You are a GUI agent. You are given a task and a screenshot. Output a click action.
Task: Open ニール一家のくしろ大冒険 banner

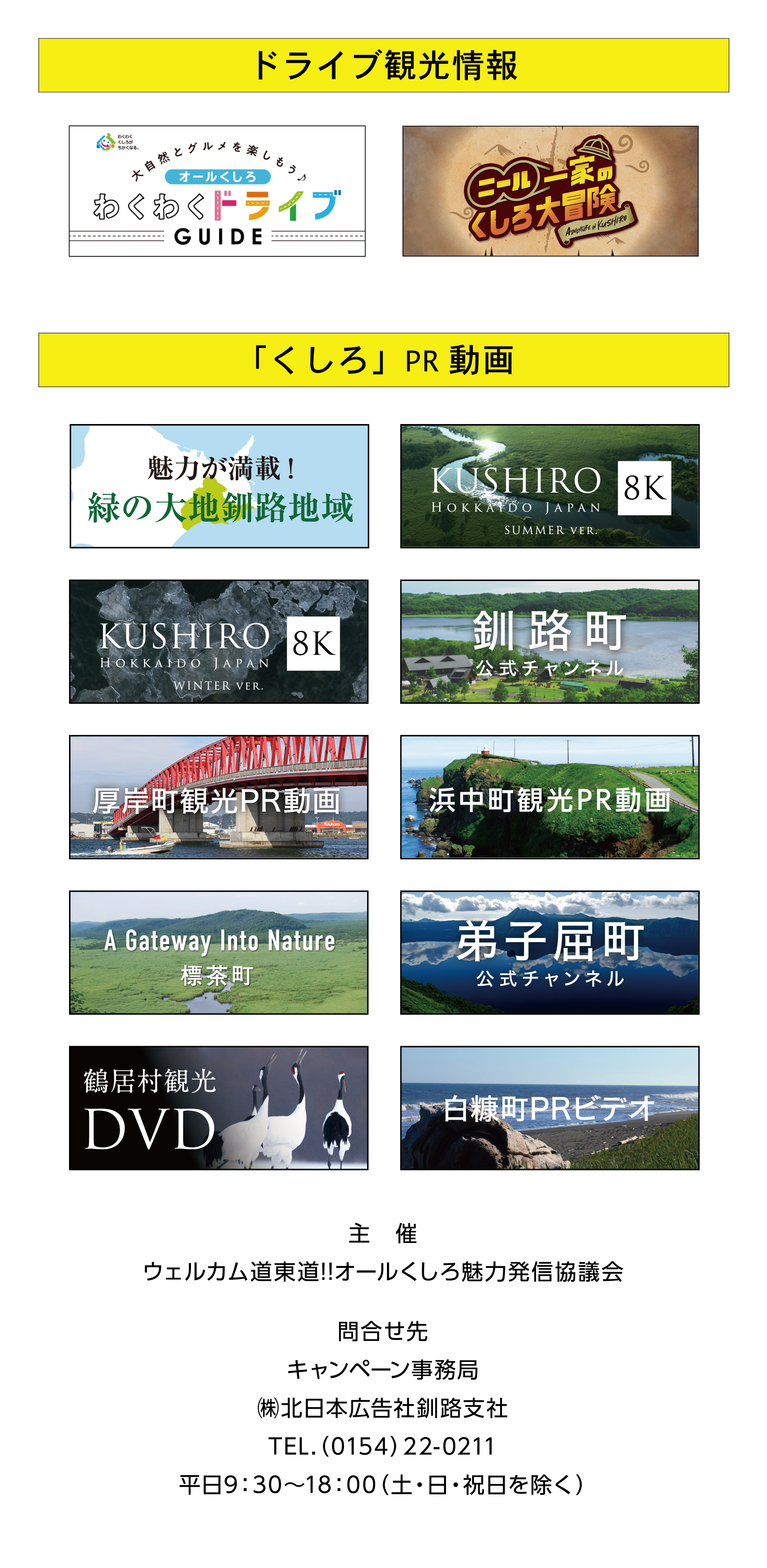coord(550,191)
